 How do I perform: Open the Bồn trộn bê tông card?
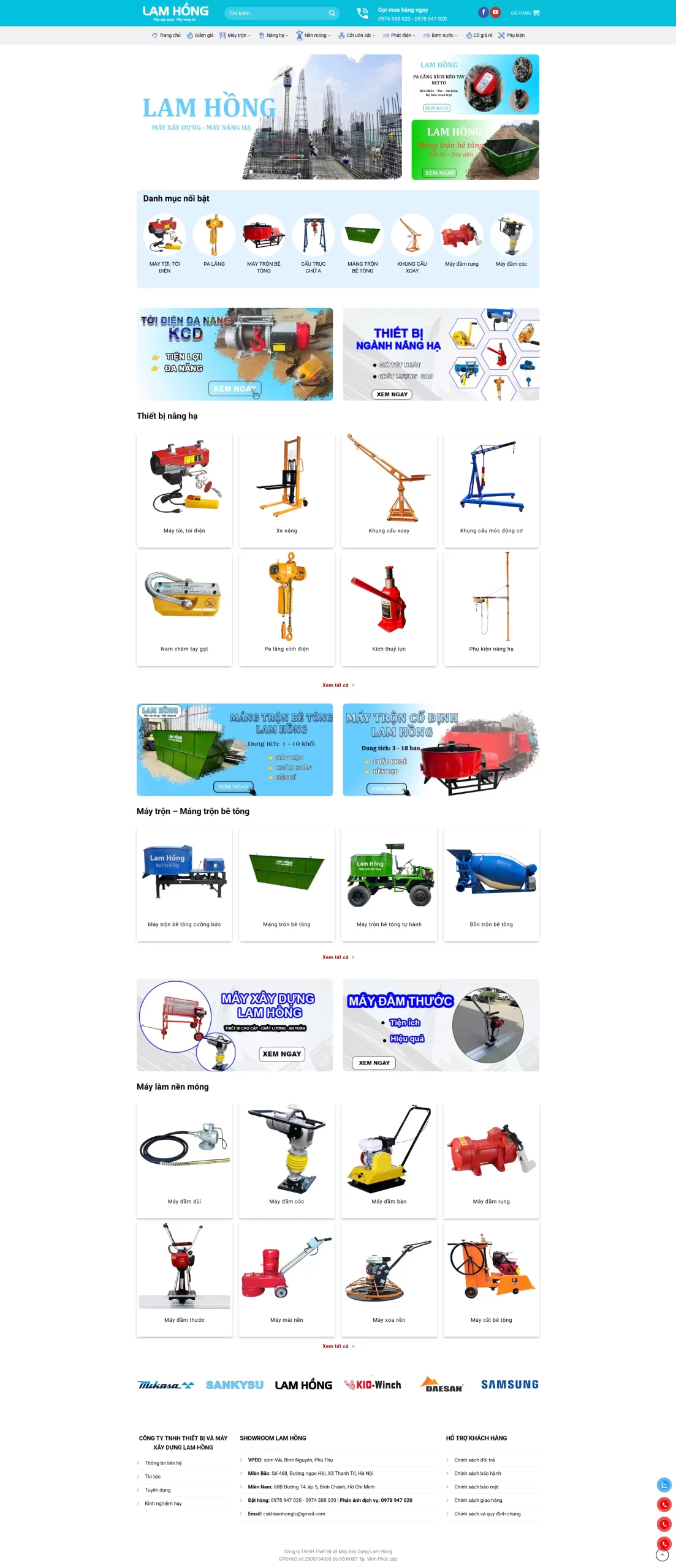491,883
